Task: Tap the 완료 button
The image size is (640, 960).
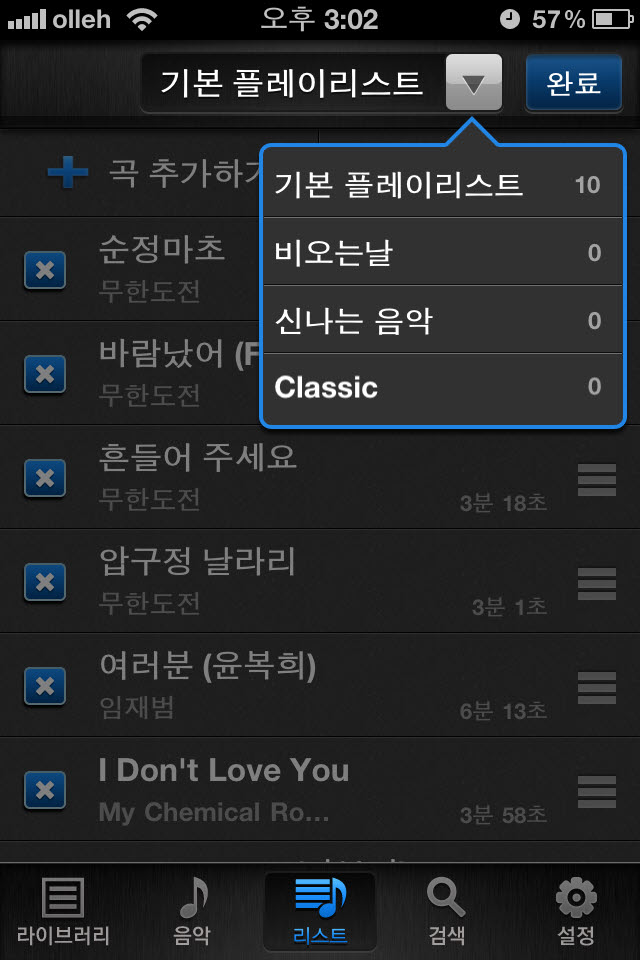Action: (x=573, y=82)
